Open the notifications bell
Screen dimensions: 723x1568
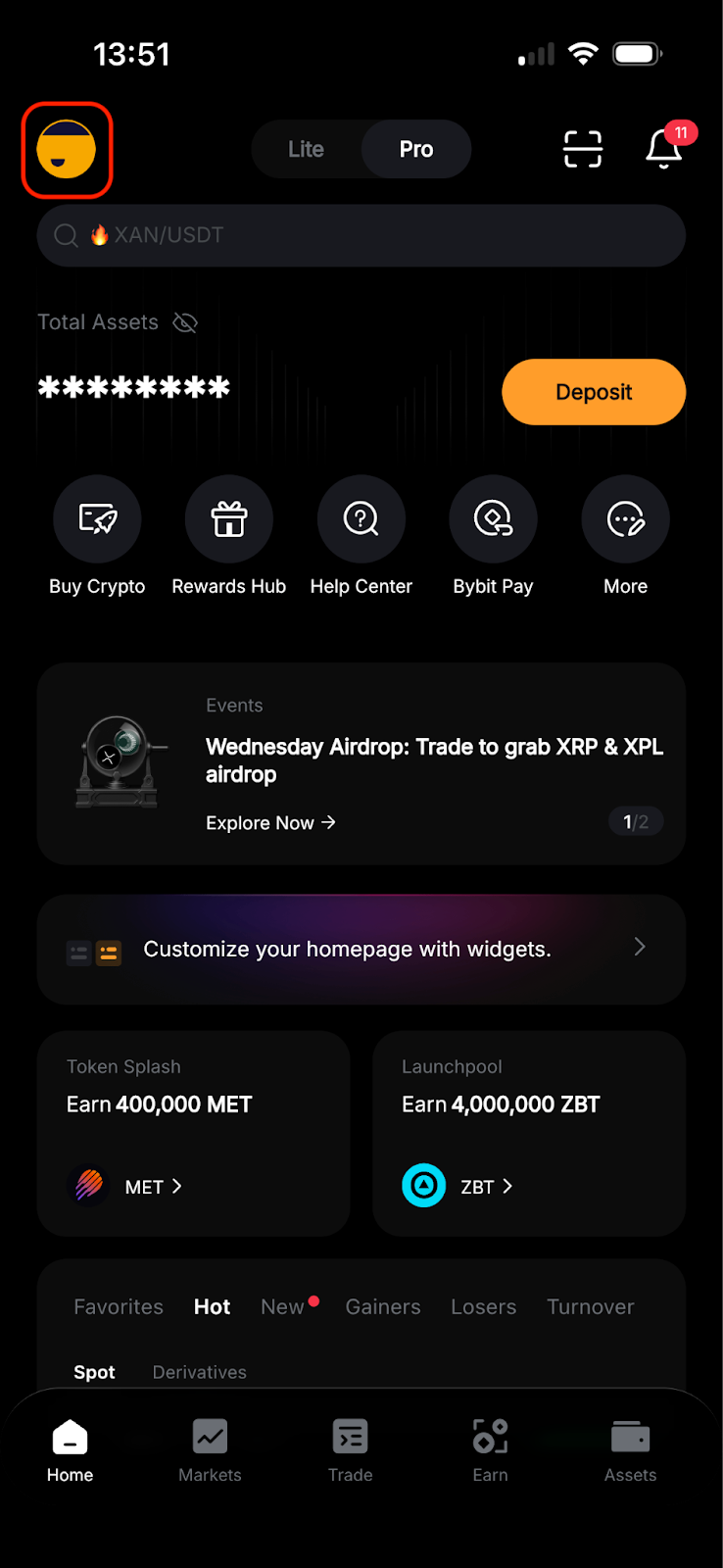[x=663, y=150]
